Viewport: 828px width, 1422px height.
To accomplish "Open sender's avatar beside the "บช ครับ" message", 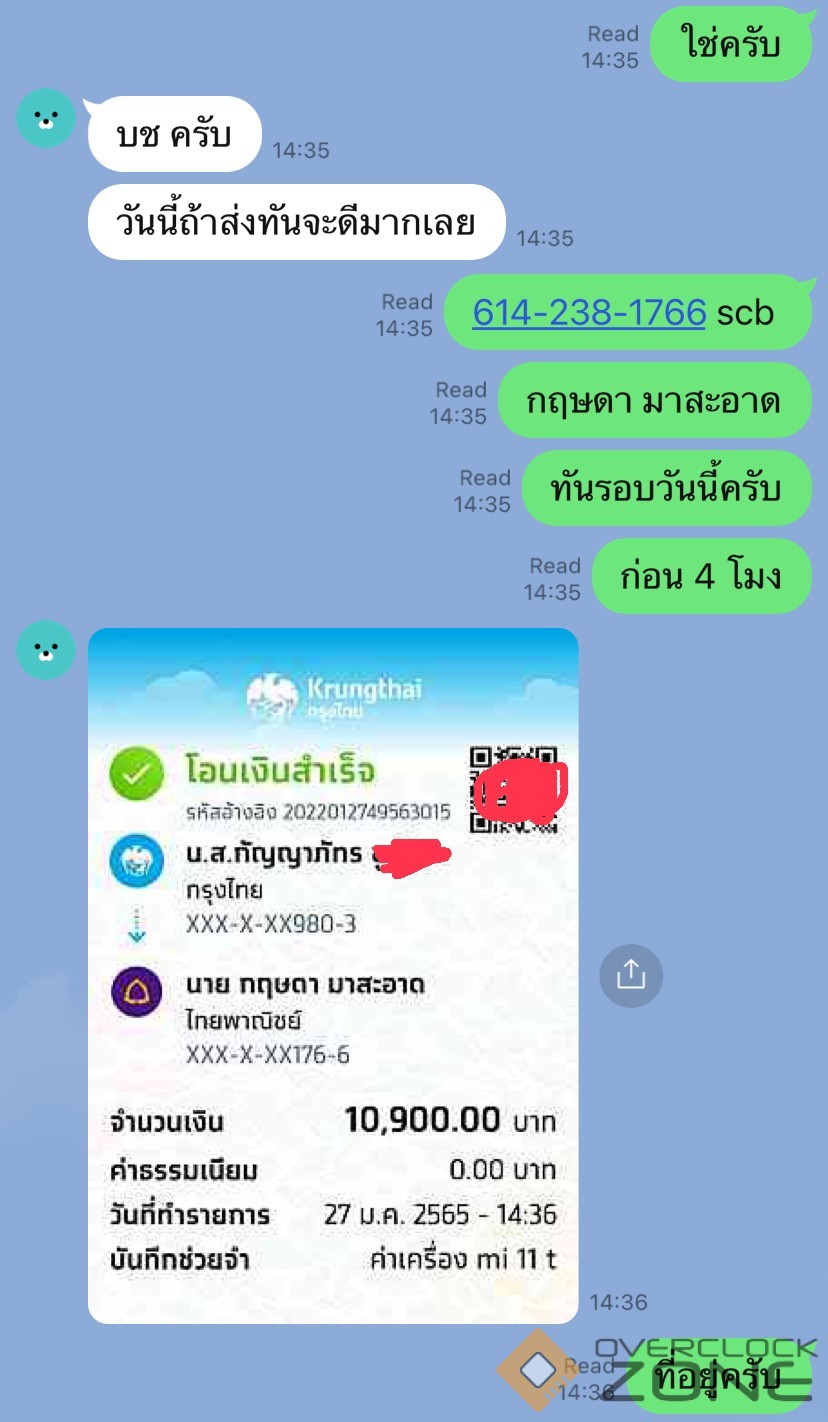I will point(46,118).
